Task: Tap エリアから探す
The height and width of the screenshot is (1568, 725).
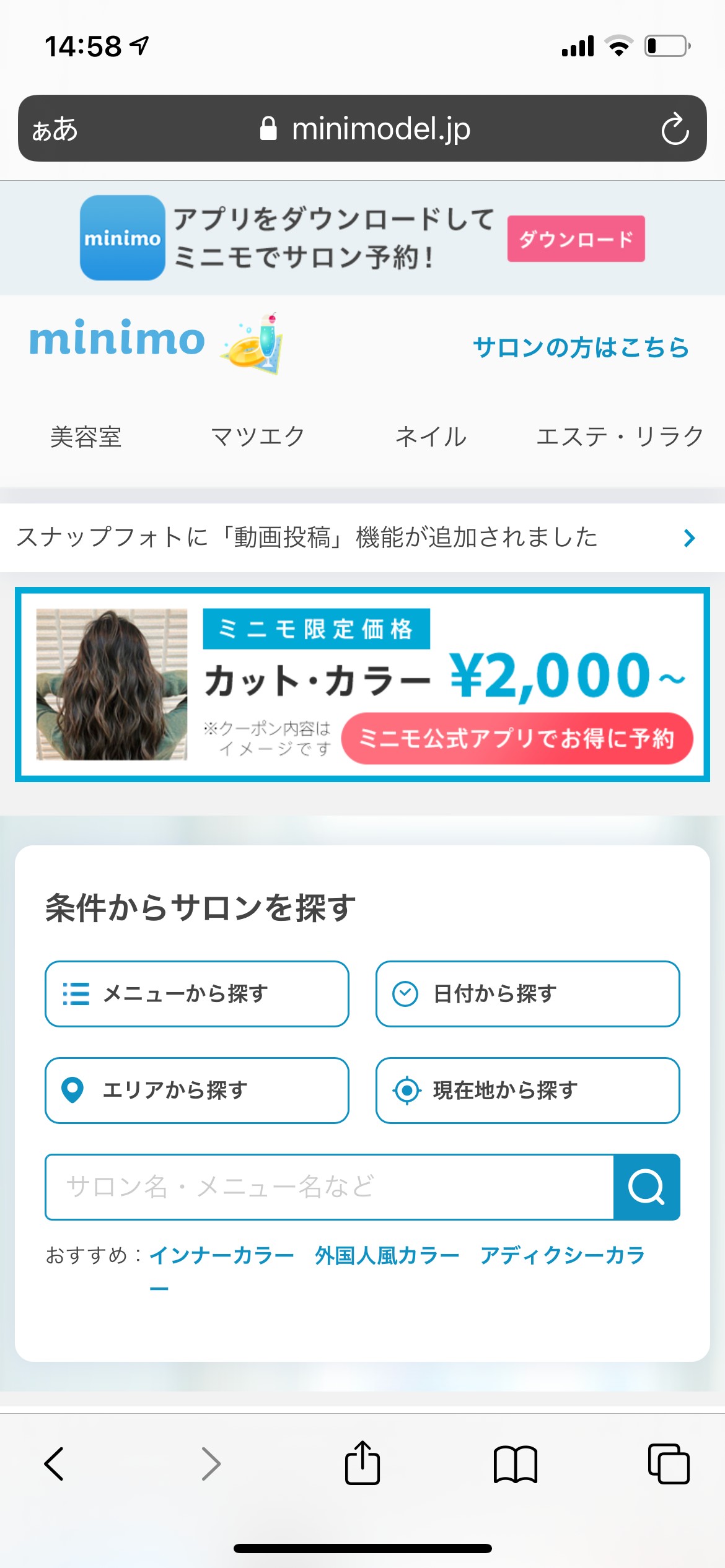Action: [x=197, y=1091]
